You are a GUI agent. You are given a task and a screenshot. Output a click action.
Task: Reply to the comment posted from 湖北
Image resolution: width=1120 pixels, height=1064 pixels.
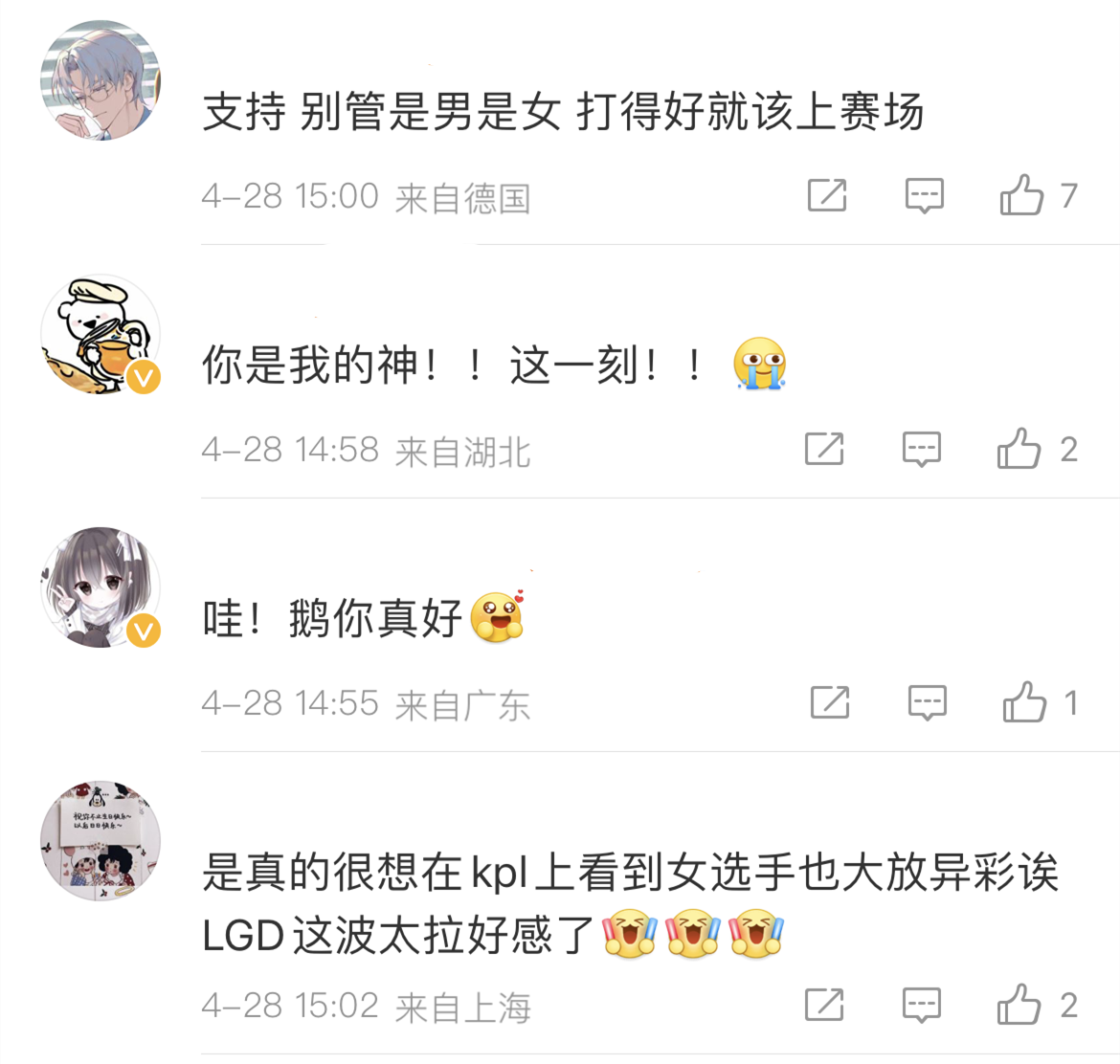tap(921, 448)
